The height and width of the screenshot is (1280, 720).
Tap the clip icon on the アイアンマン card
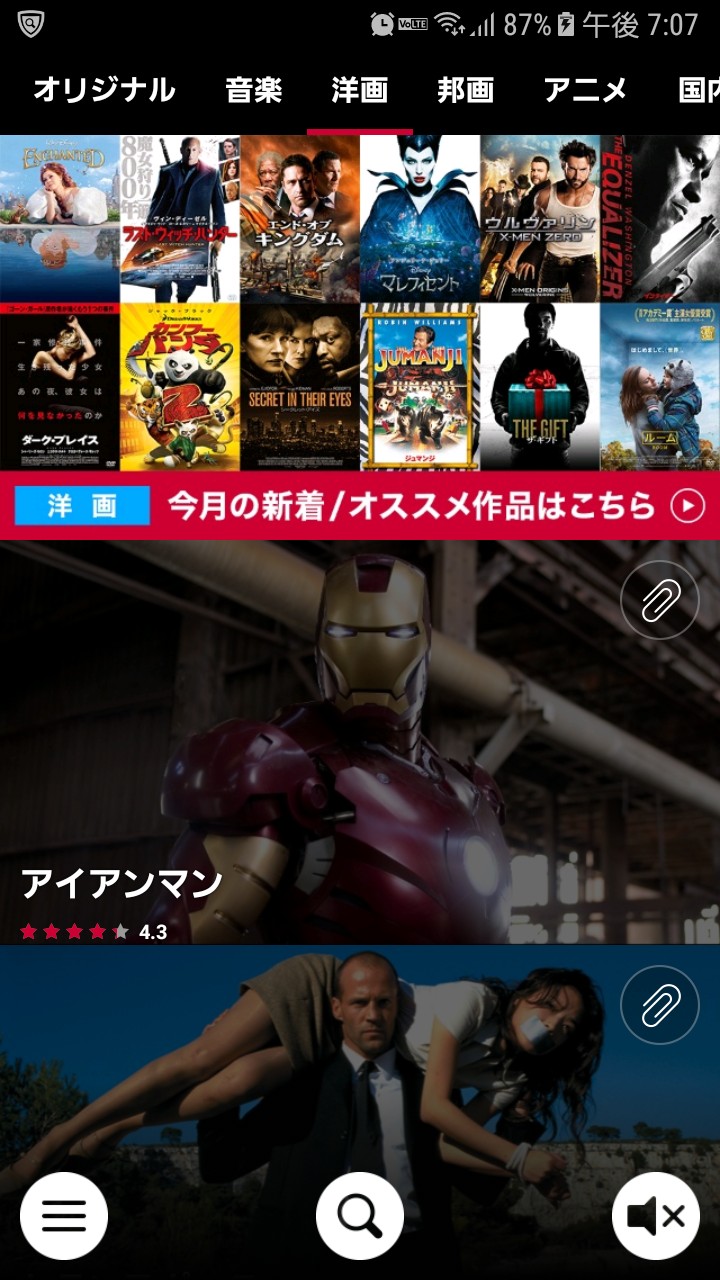point(659,601)
